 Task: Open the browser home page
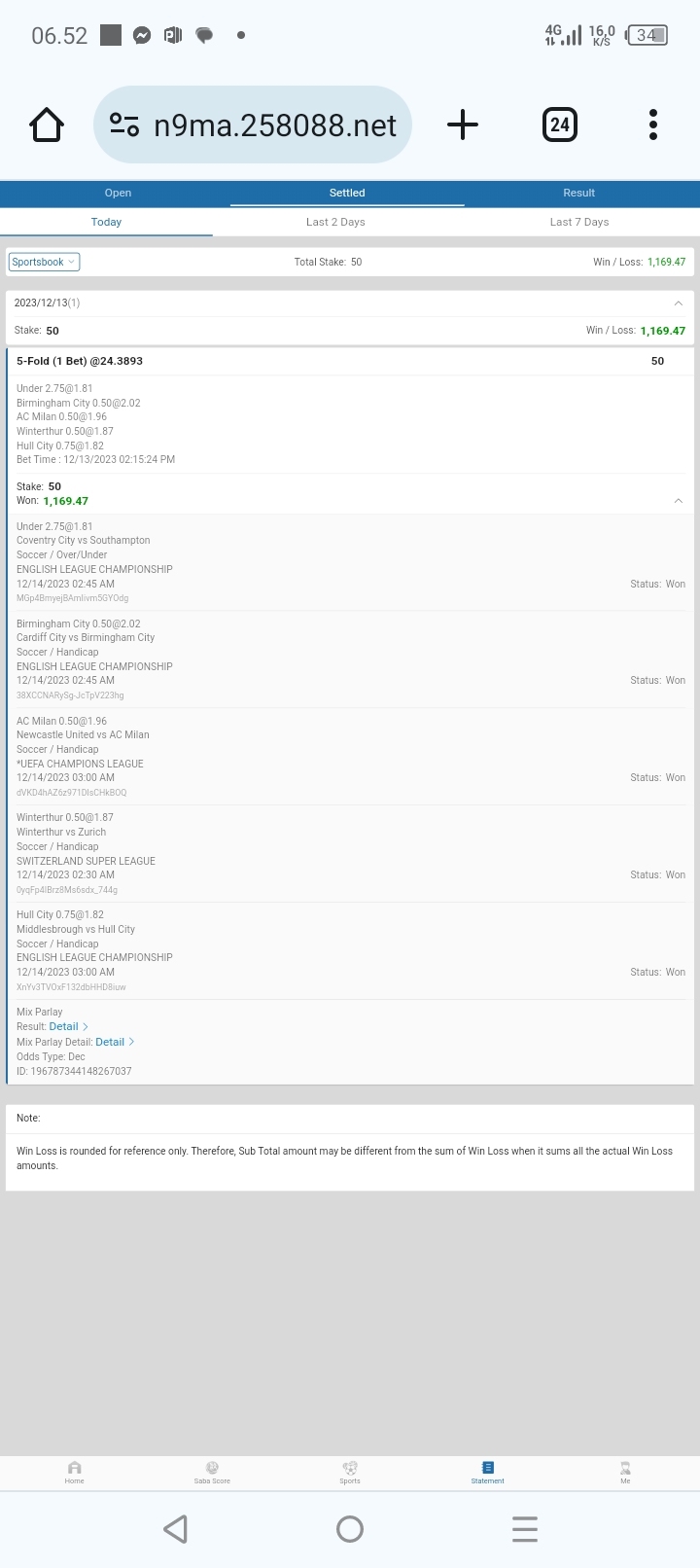pos(47,125)
